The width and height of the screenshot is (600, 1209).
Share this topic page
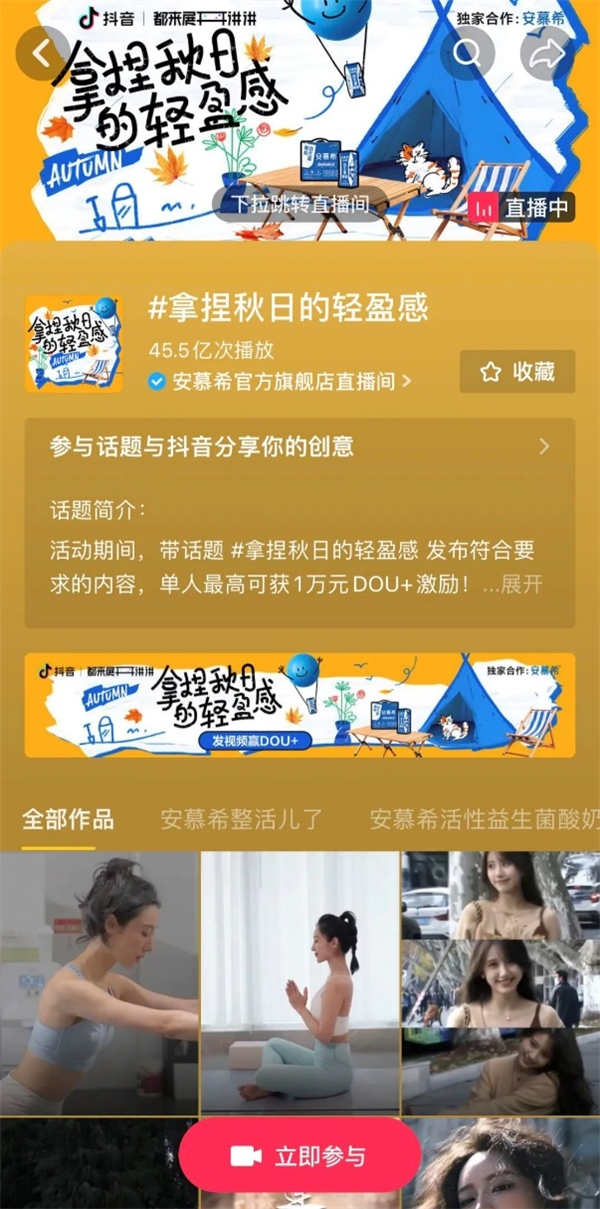pos(547,53)
